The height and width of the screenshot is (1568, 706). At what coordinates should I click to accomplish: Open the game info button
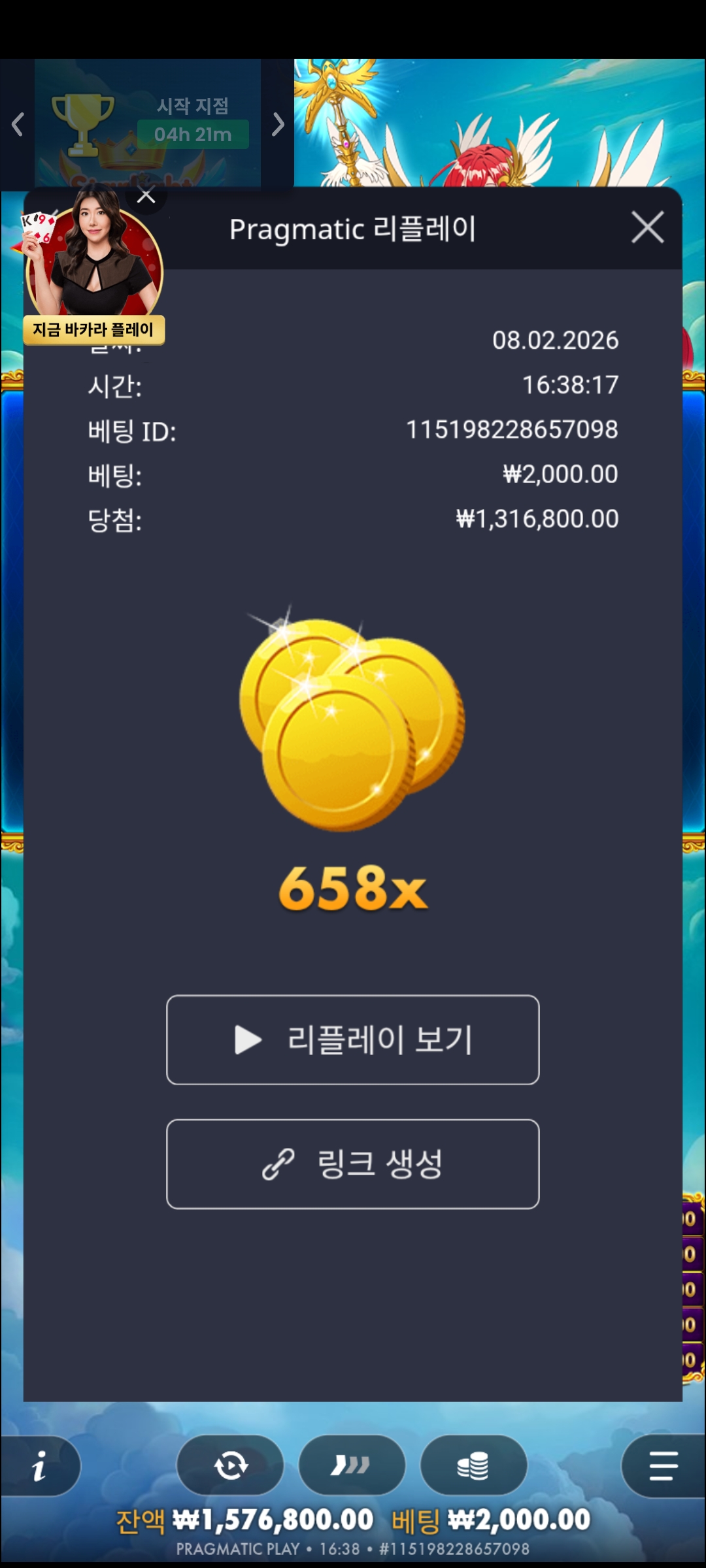pos(39,1465)
